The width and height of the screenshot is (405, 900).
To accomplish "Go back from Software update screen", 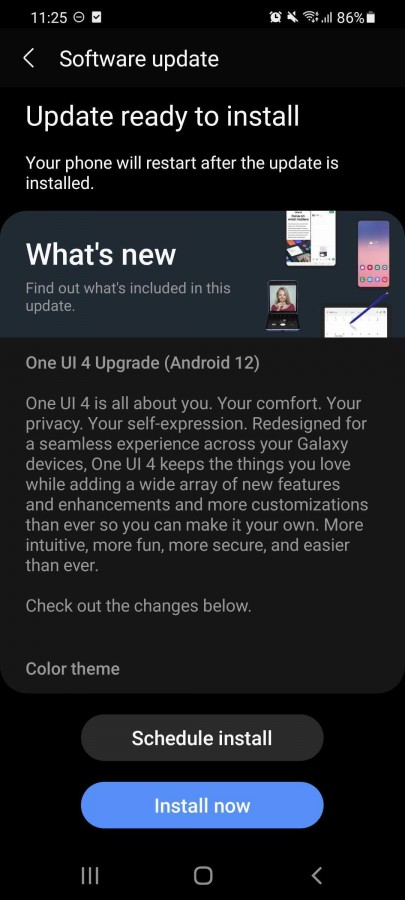I will point(29,59).
